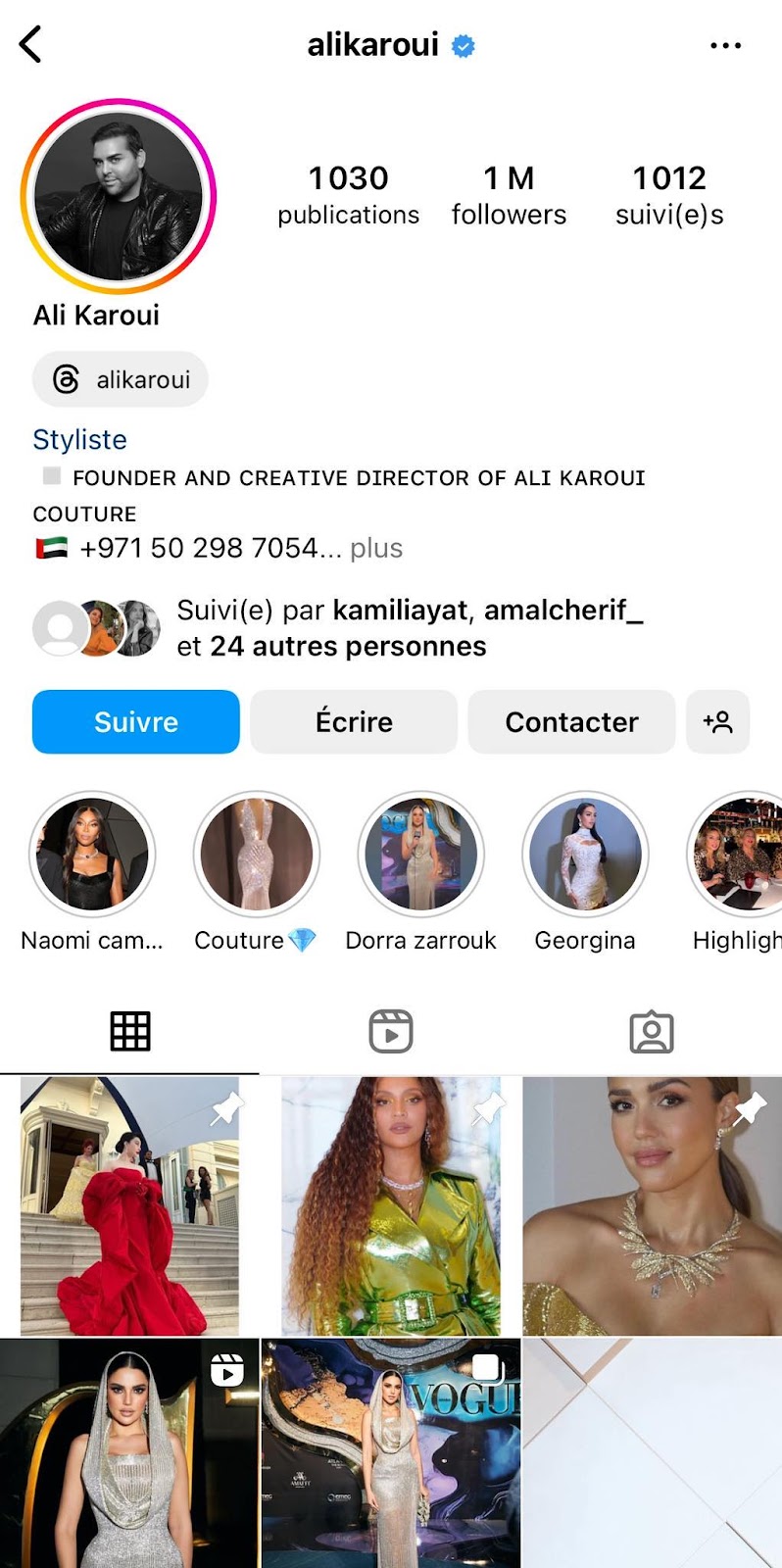Screen dimensions: 782x1568
Task: Tap Écrire to message Ali Karoui
Action: [354, 722]
